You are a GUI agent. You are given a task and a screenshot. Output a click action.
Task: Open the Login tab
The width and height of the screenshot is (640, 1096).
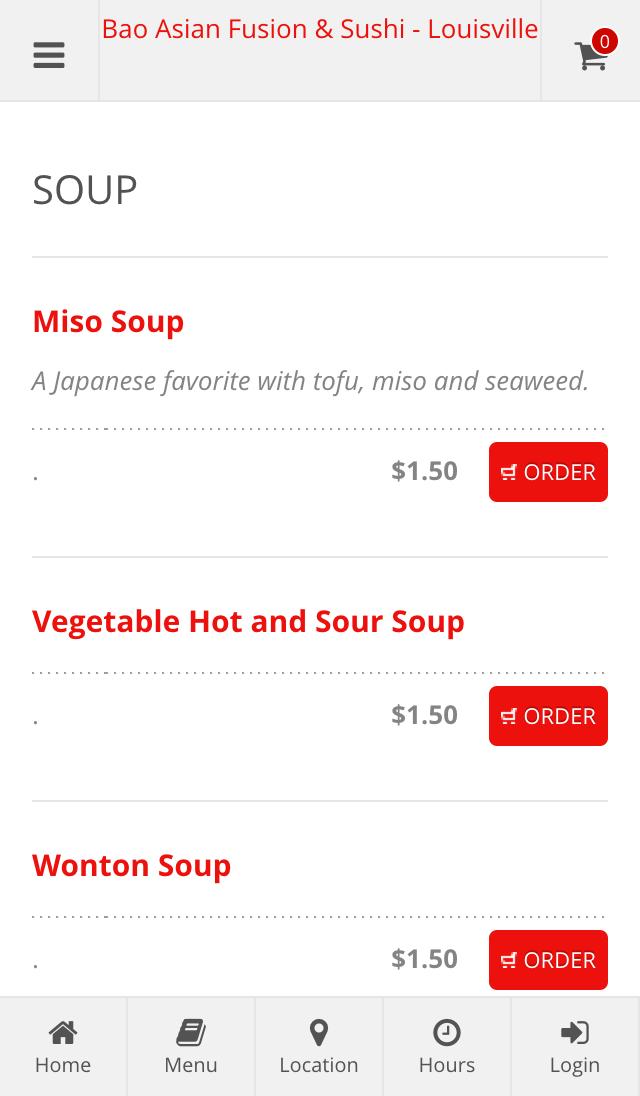pos(575,1046)
